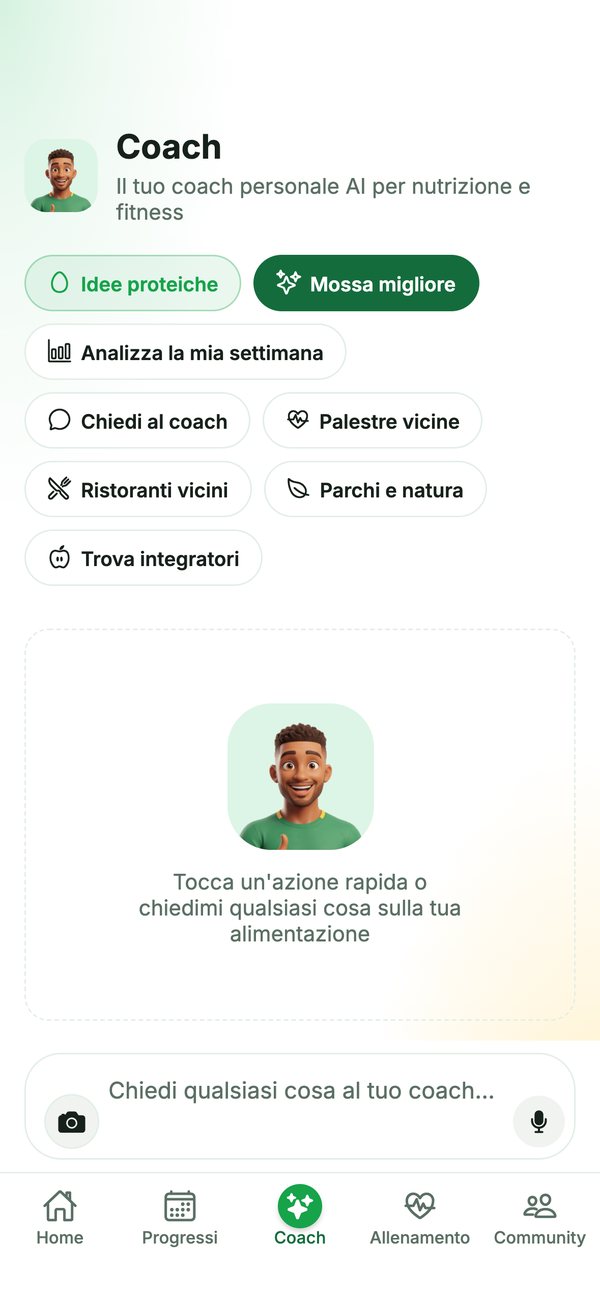
Task: Select the Idee proteiche chip
Action: pos(133,284)
